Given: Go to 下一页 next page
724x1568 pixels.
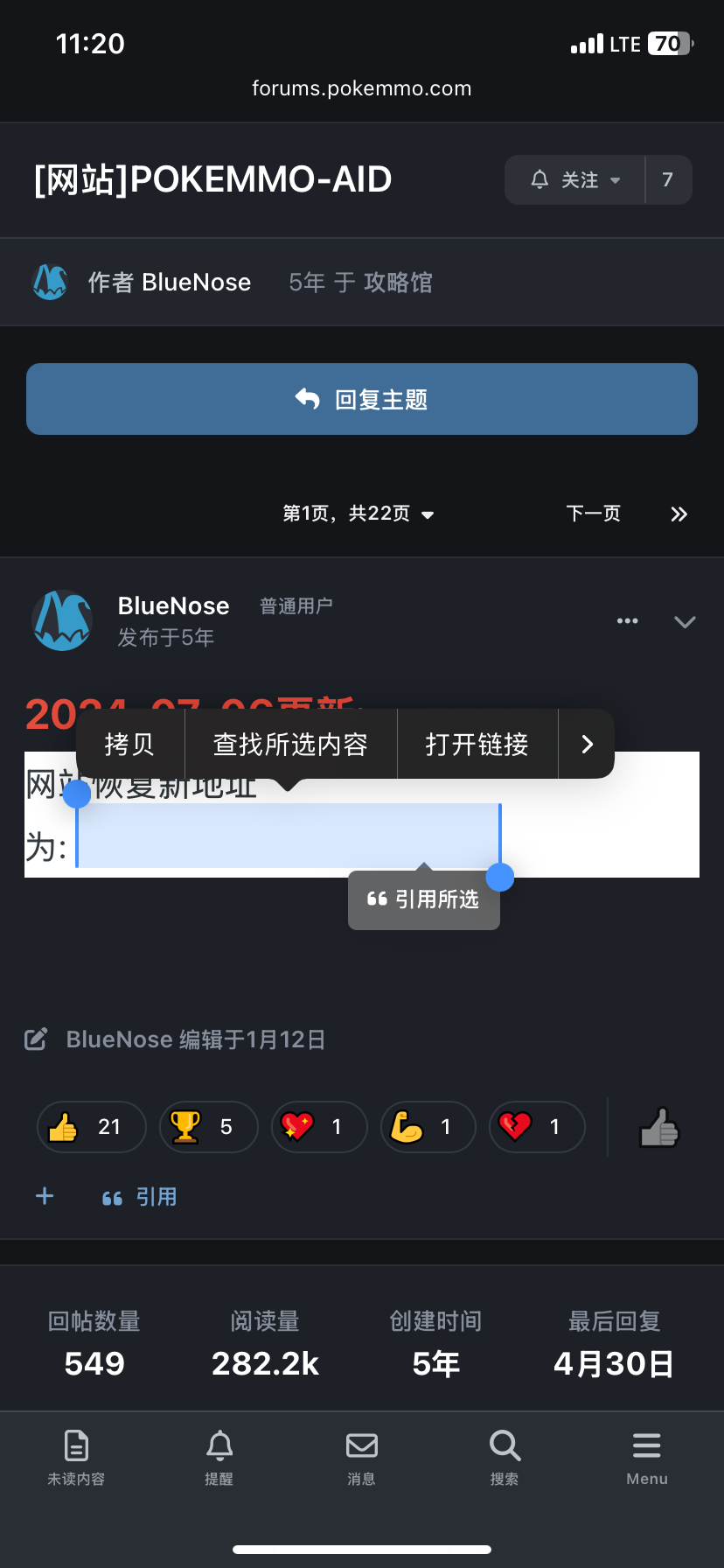Looking at the screenshot, I should tap(593, 514).
